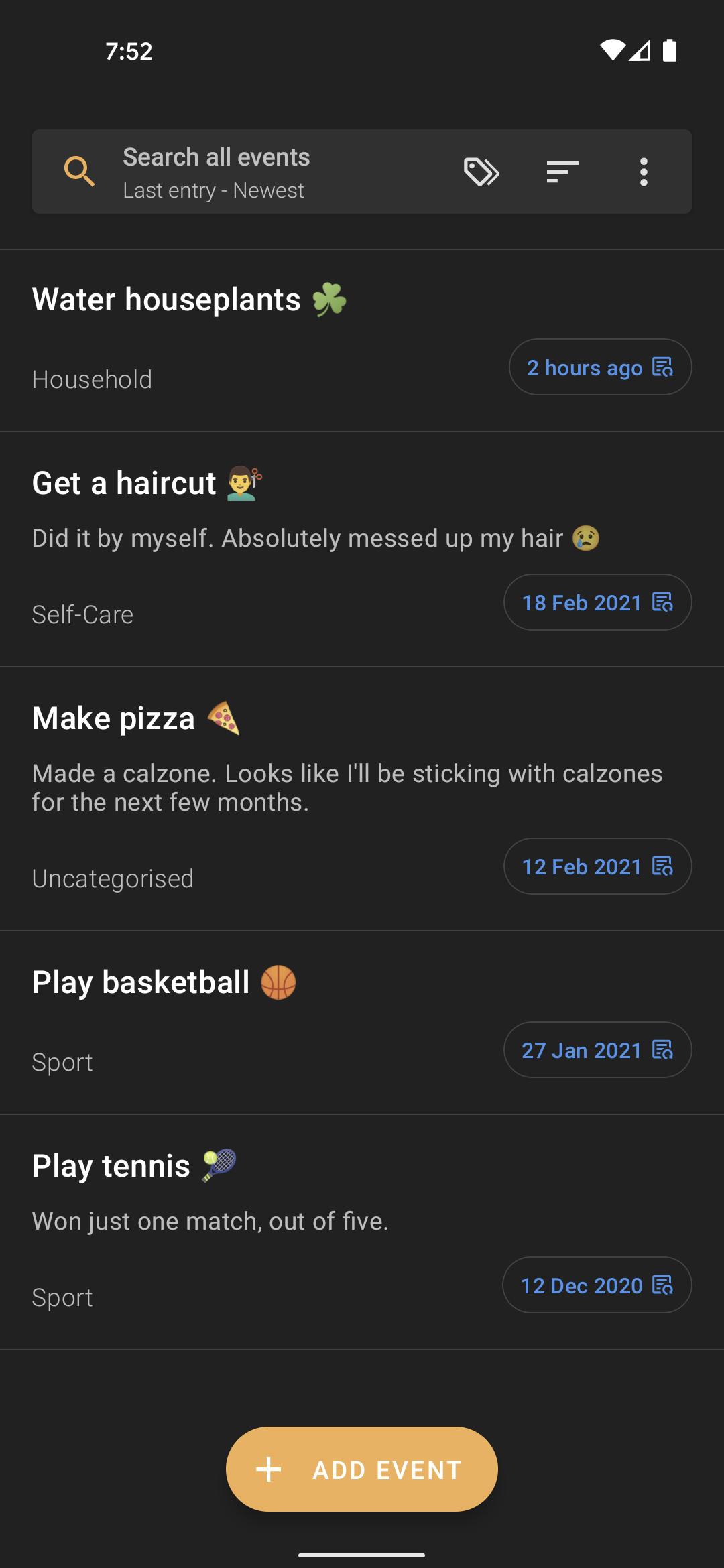Viewport: 724px width, 1568px height.
Task: Tap the 12 Dec 2020 date chip
Action: (597, 1285)
